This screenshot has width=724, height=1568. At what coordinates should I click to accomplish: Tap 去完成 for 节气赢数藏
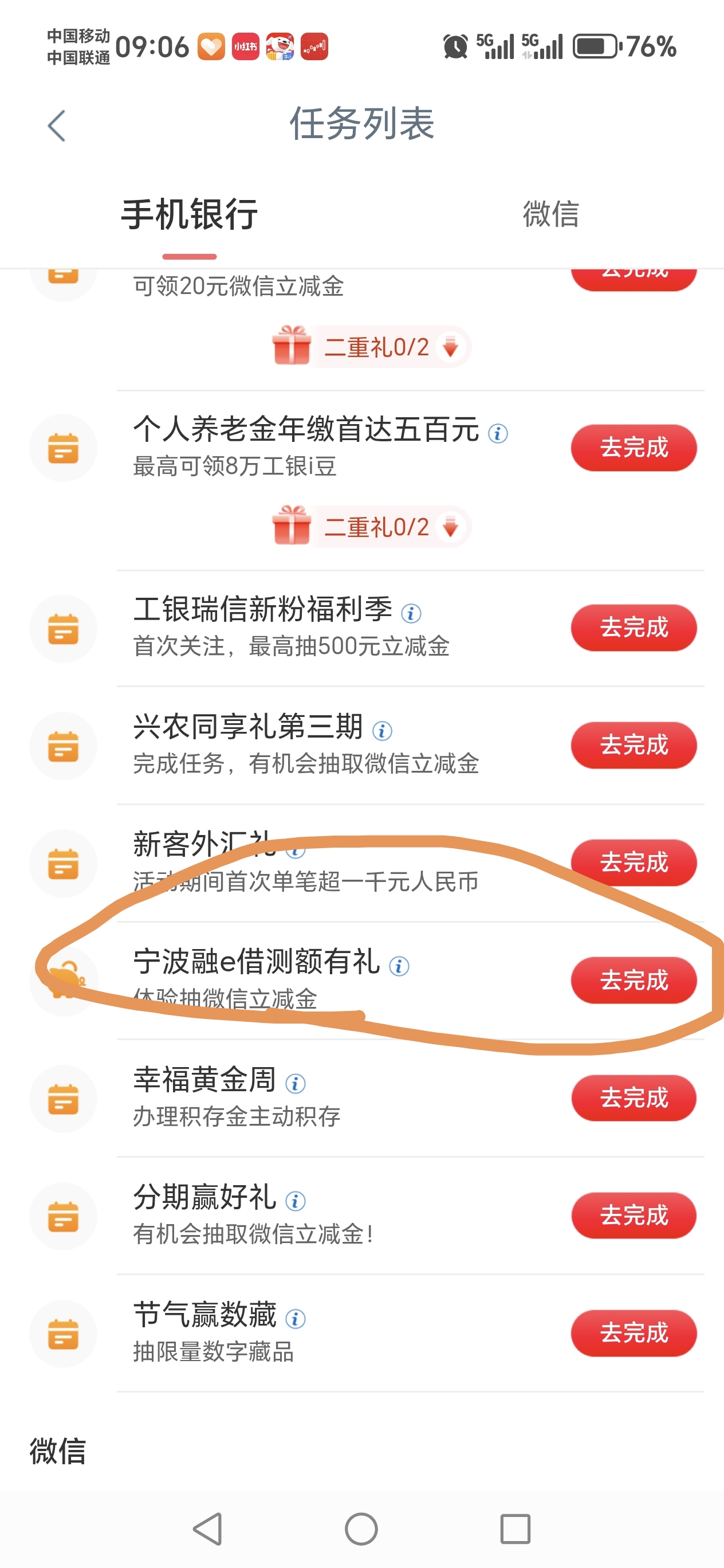(x=634, y=1333)
